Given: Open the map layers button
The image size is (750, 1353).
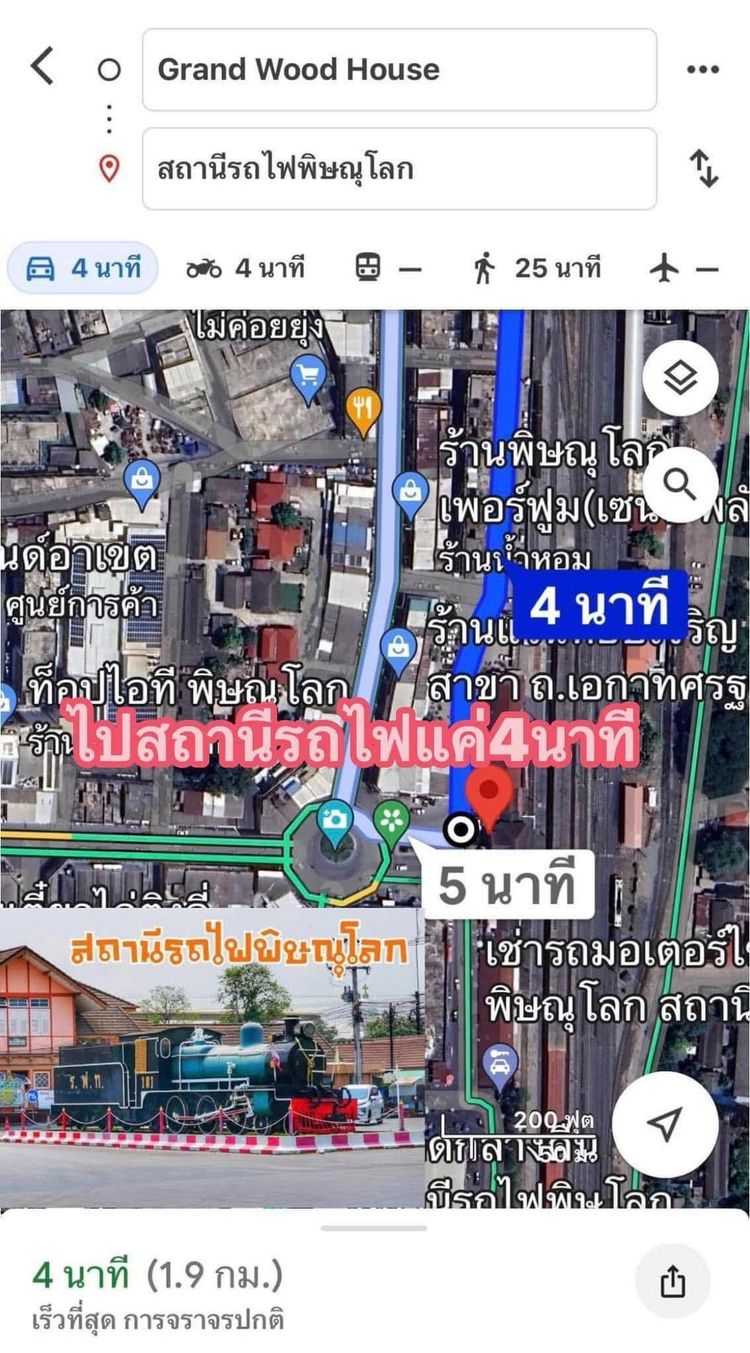Looking at the screenshot, I should point(680,378).
